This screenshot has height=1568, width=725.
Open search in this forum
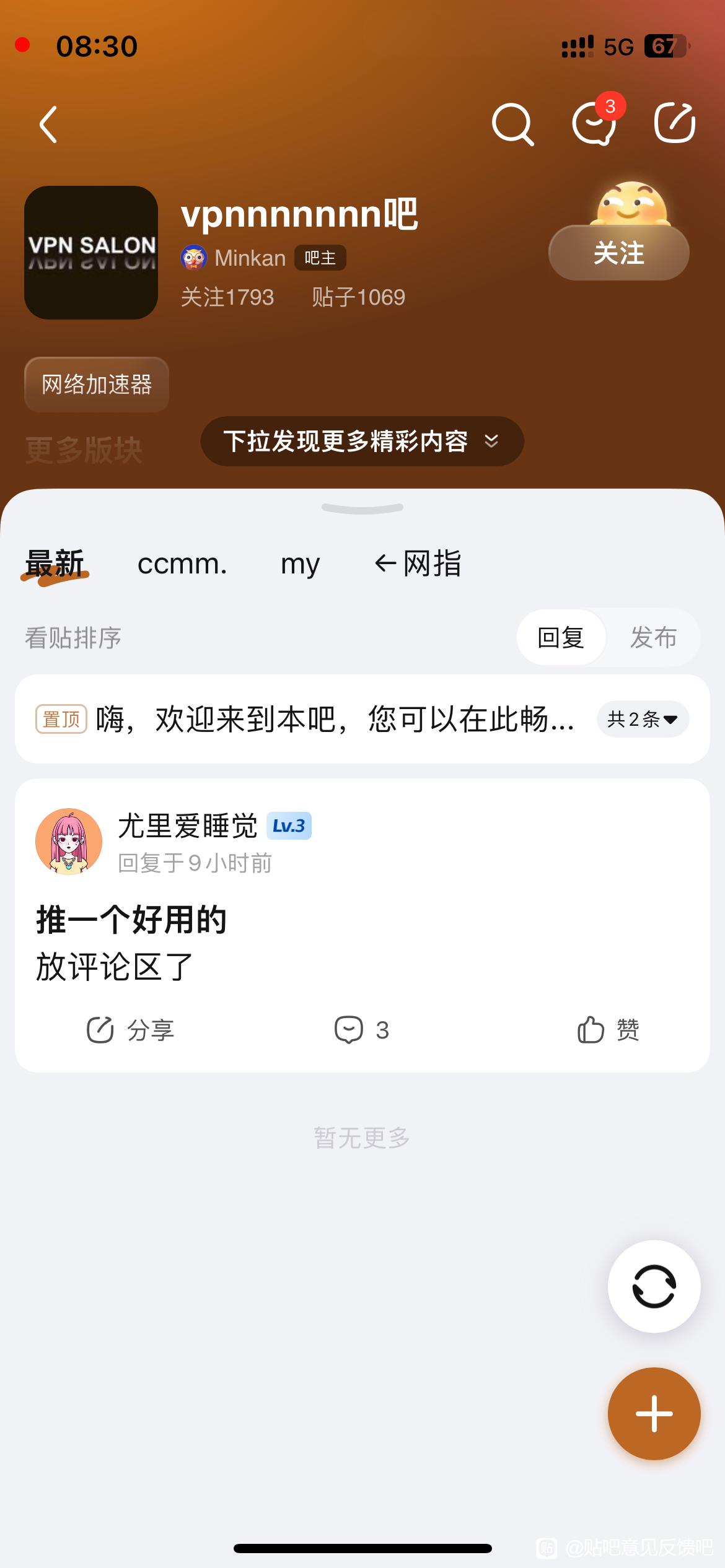pyautogui.click(x=512, y=124)
